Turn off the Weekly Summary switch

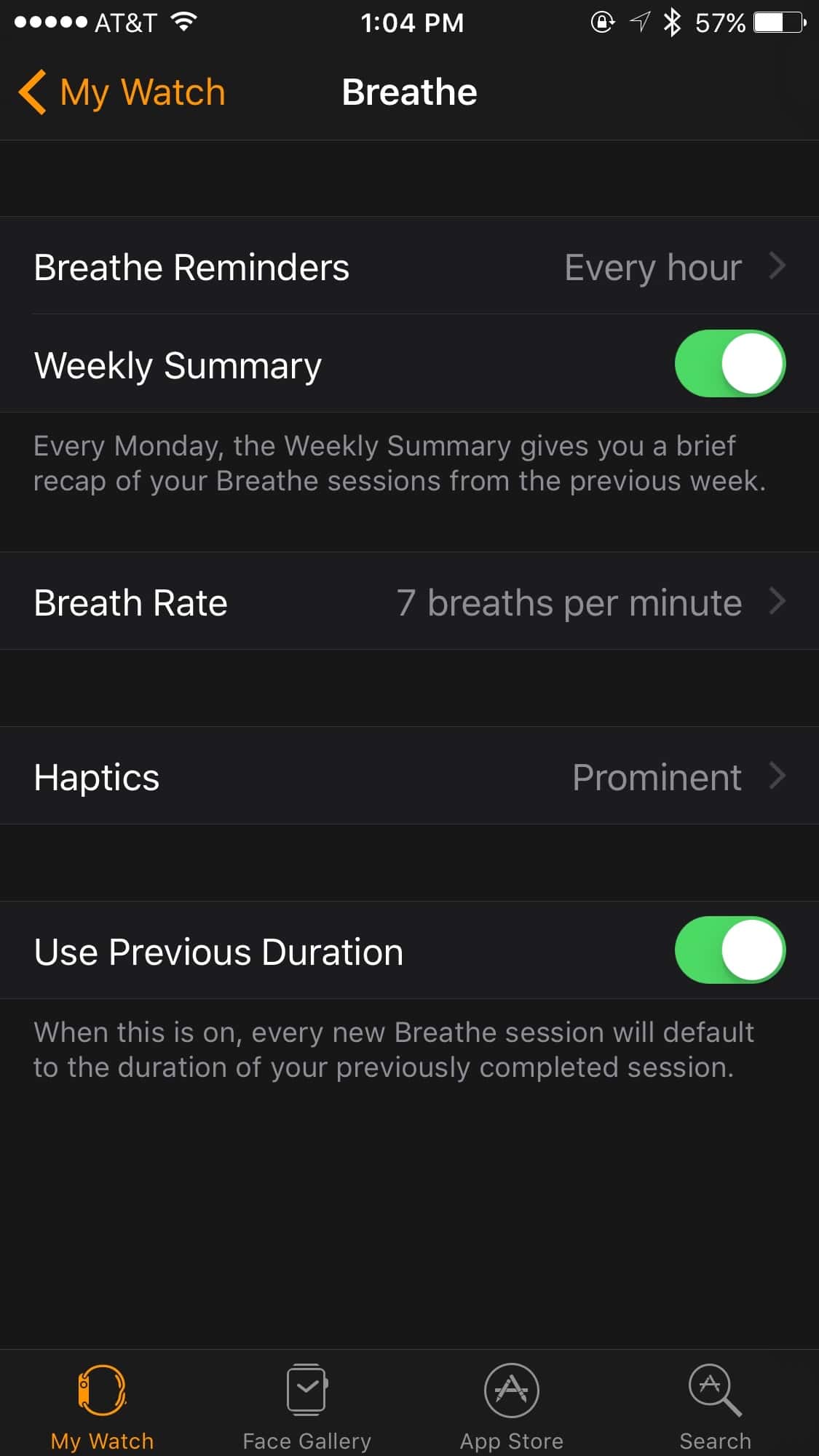[729, 364]
